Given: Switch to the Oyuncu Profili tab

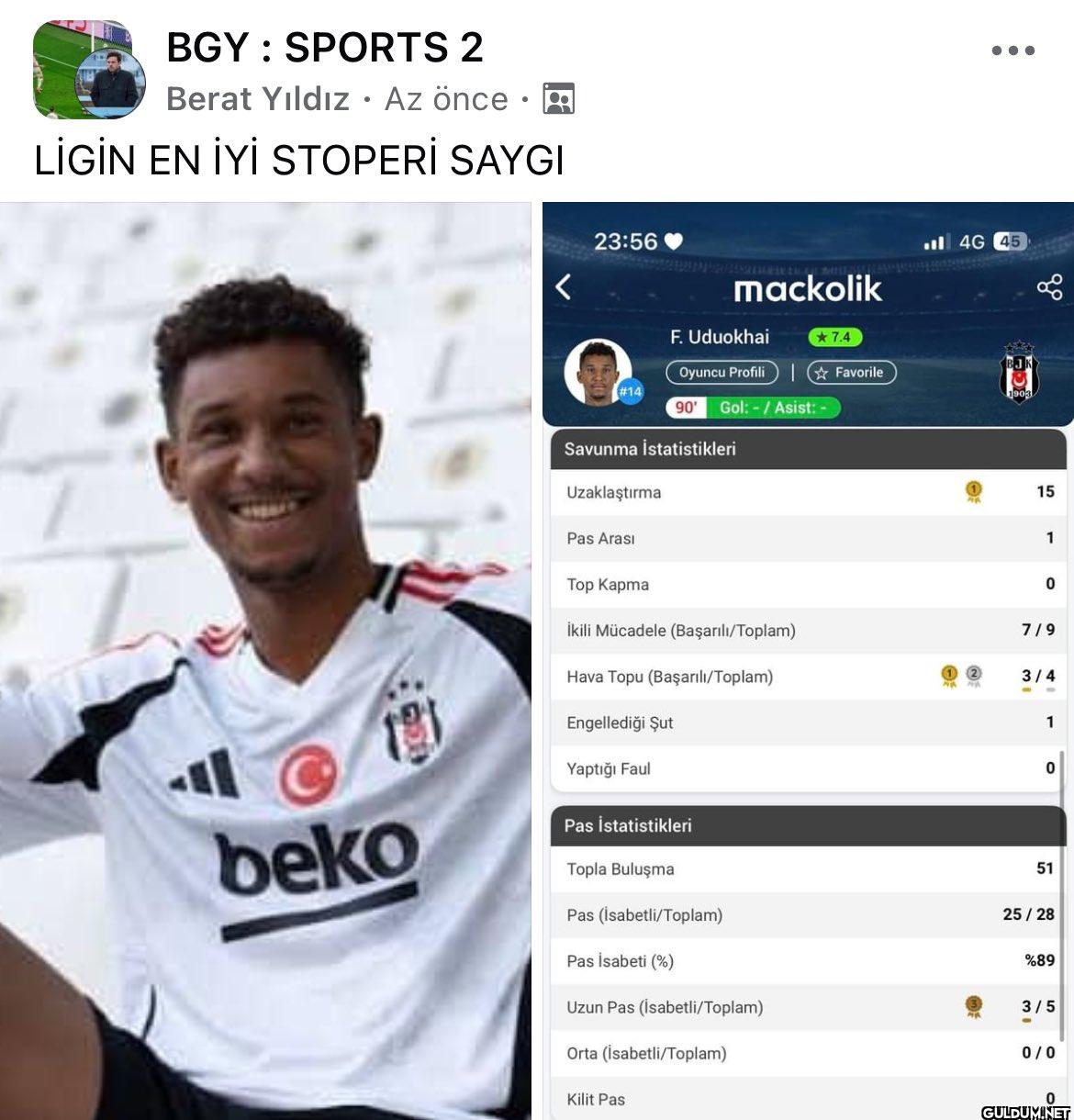Looking at the screenshot, I should coord(721,373).
